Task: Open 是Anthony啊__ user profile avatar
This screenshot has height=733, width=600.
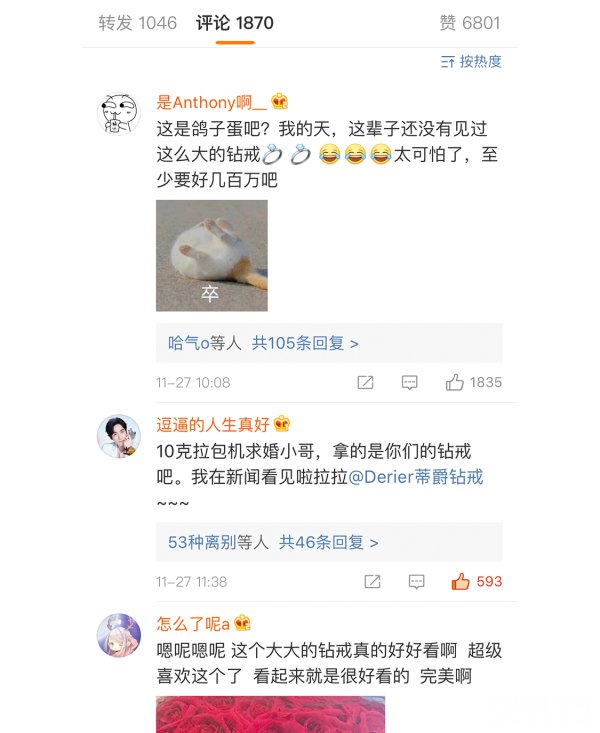Action: tap(118, 114)
